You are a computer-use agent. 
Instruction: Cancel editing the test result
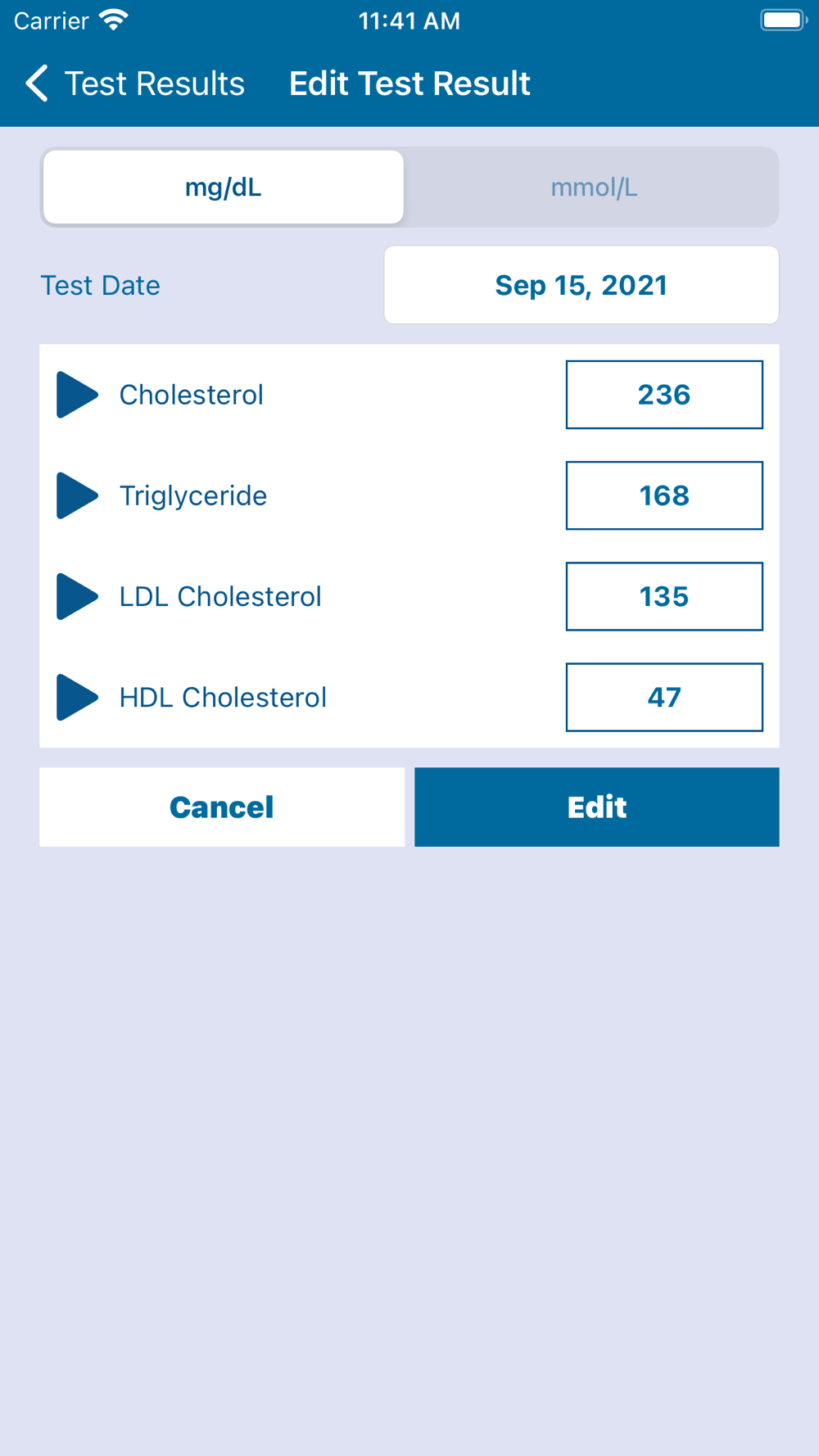(222, 807)
